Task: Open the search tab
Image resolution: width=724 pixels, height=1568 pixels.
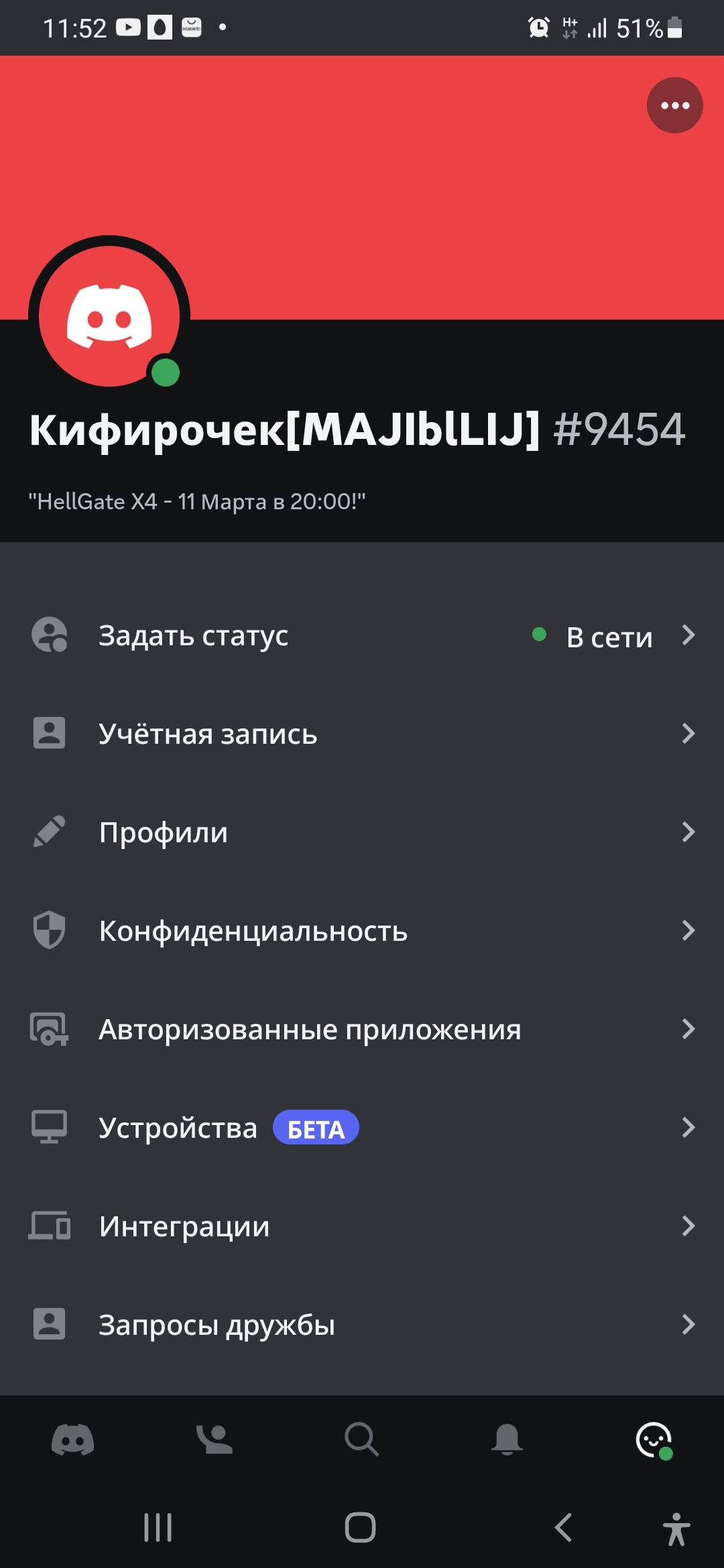Action: pyautogui.click(x=362, y=1439)
